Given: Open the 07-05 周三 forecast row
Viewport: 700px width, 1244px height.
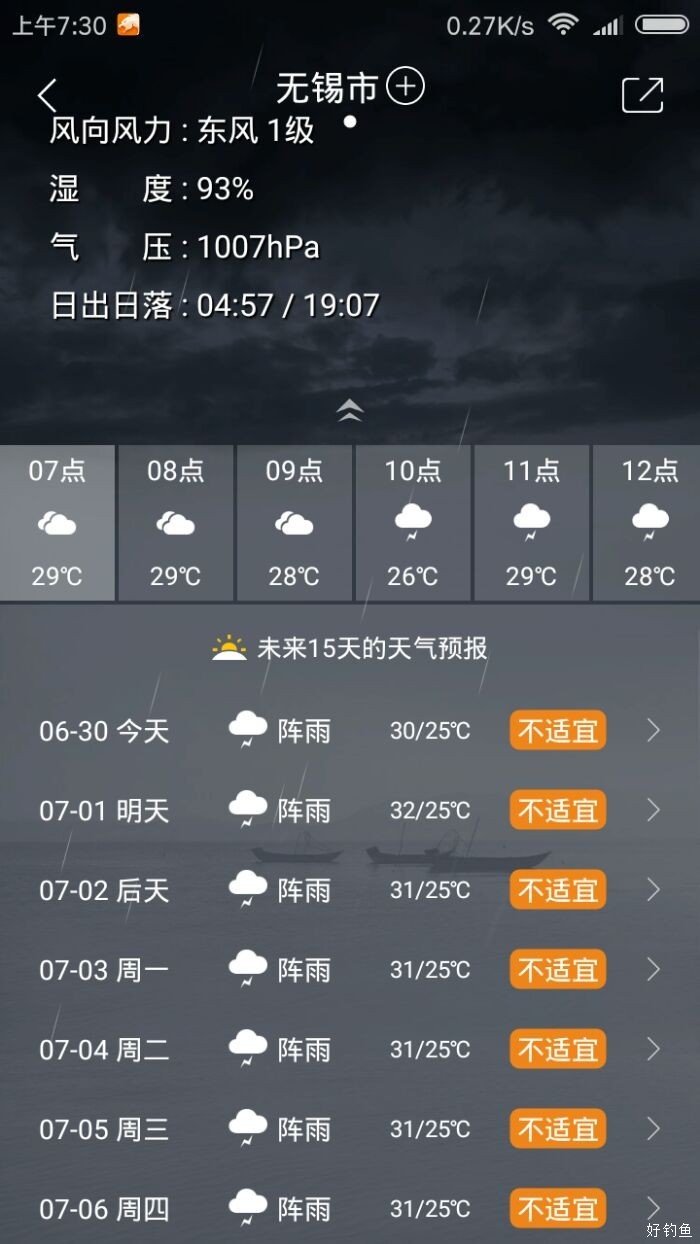Looking at the screenshot, I should pyautogui.click(x=350, y=1129).
